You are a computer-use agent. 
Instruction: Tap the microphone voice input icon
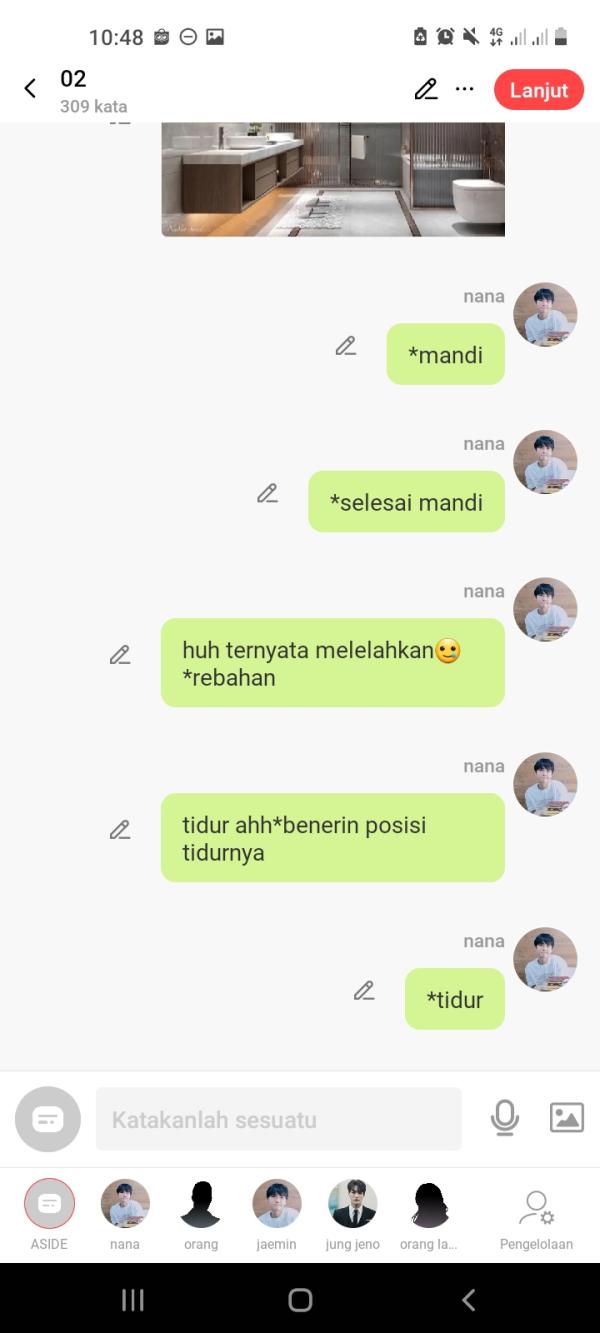[x=505, y=1118]
